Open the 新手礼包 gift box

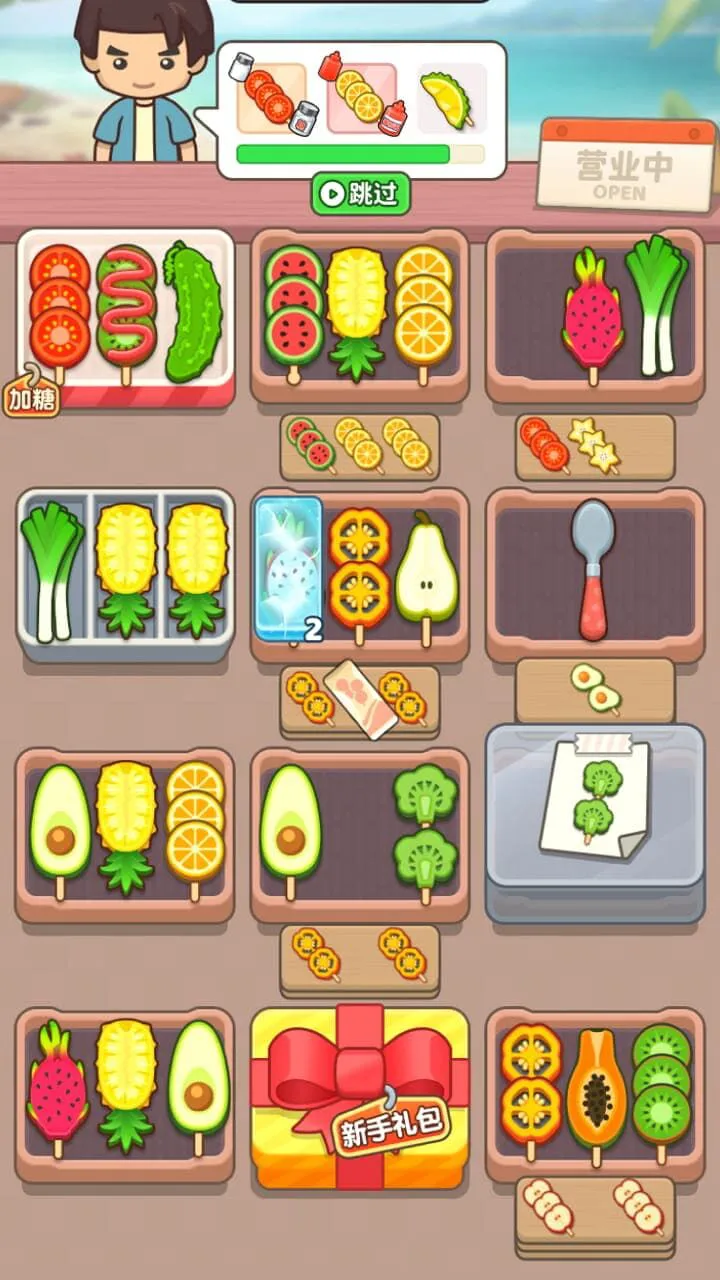pyautogui.click(x=360, y=1098)
